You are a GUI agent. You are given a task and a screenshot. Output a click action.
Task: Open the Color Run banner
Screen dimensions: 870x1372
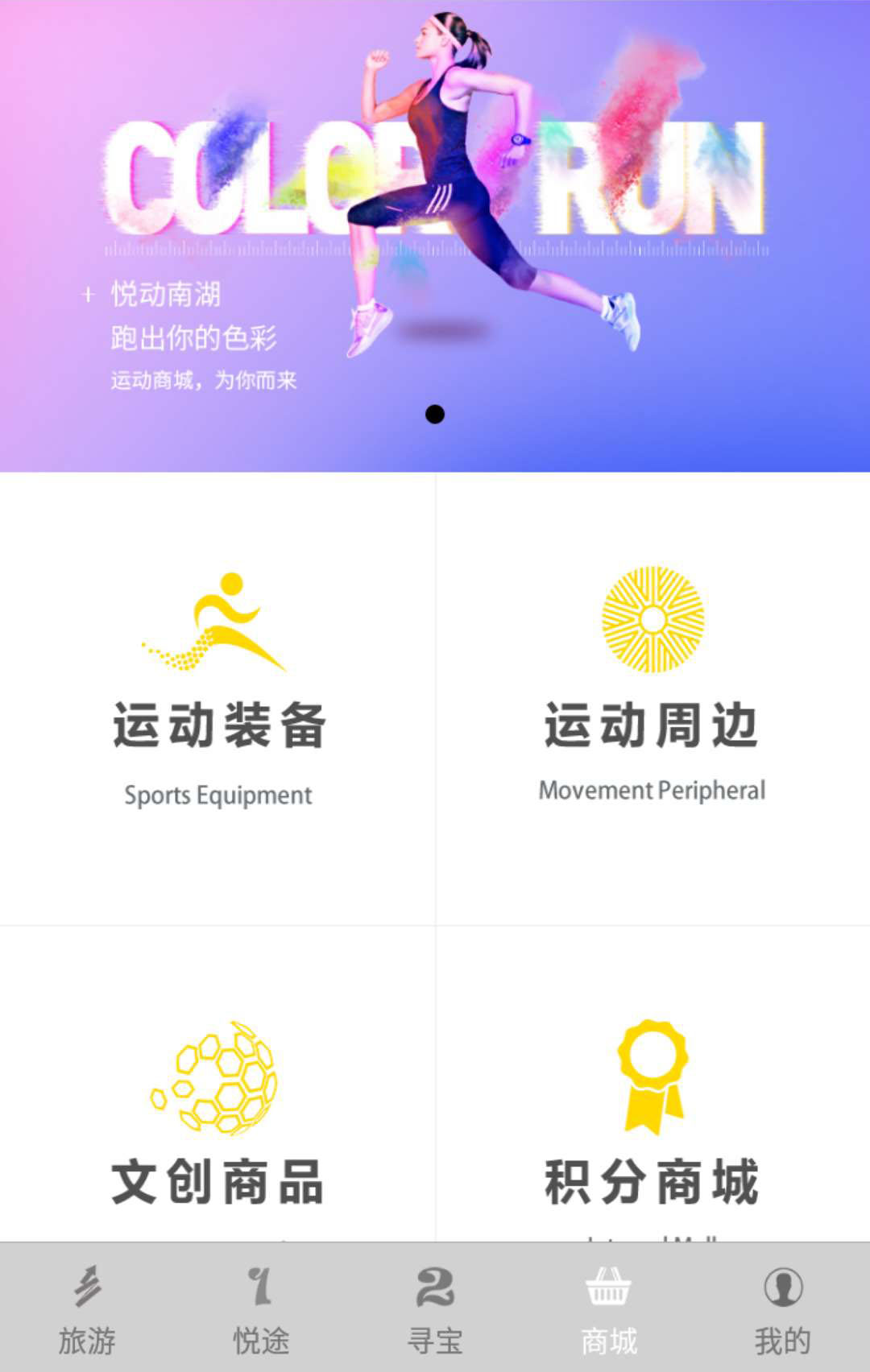[x=435, y=233]
